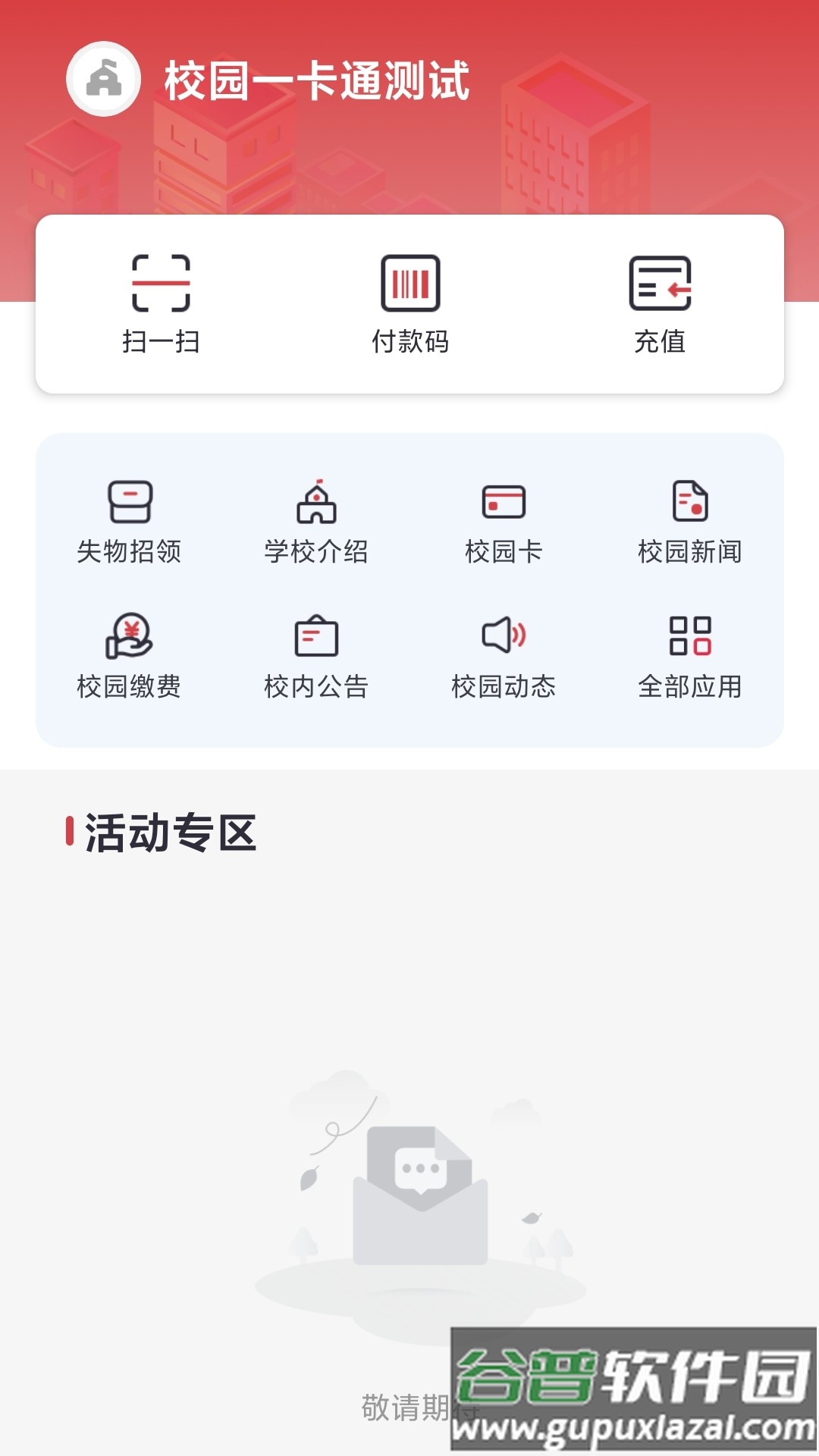Show the 付款码 payment code
Viewport: 819px width, 1456px height.
410,303
